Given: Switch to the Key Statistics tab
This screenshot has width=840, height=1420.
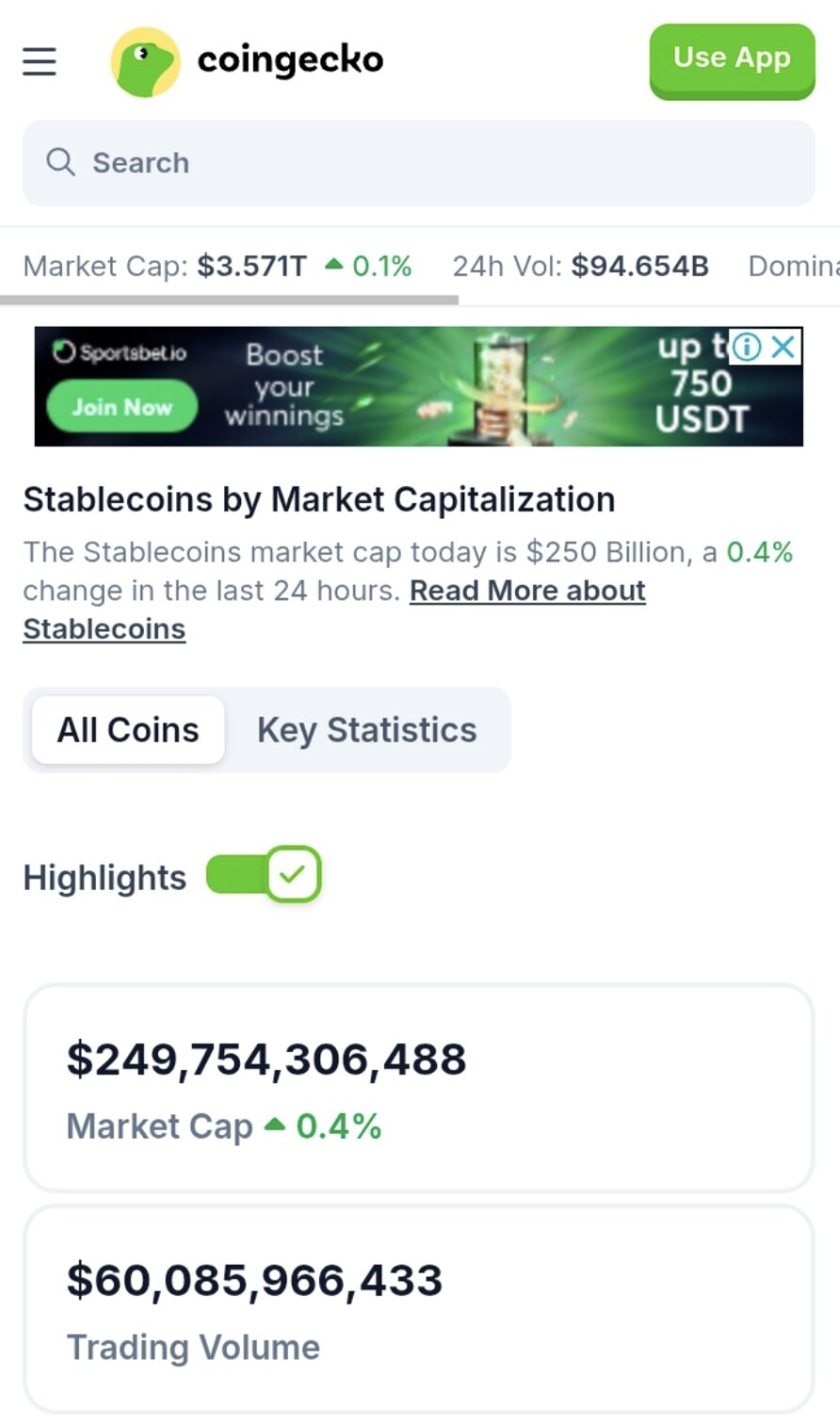Looking at the screenshot, I should (367, 730).
